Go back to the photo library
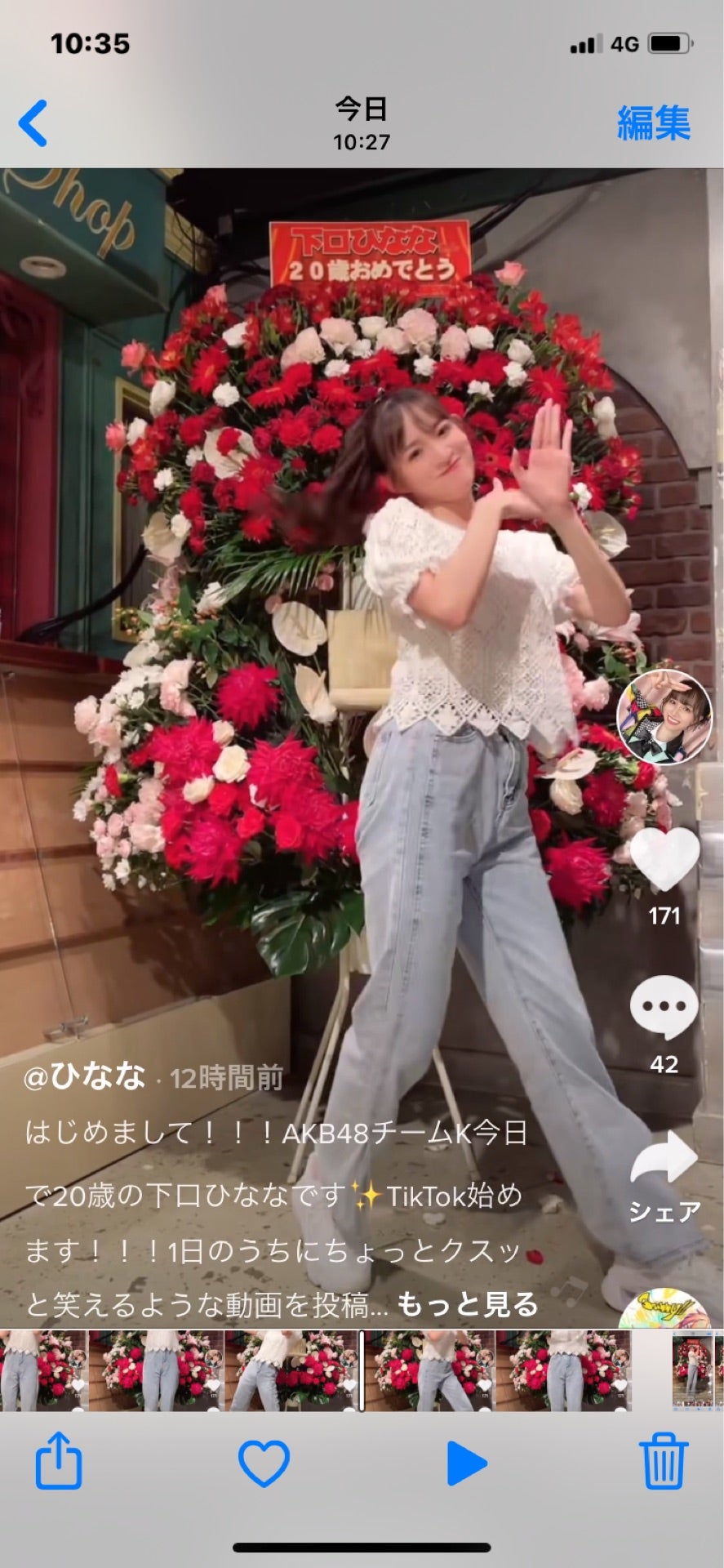The width and height of the screenshot is (724, 1568). click(x=33, y=123)
